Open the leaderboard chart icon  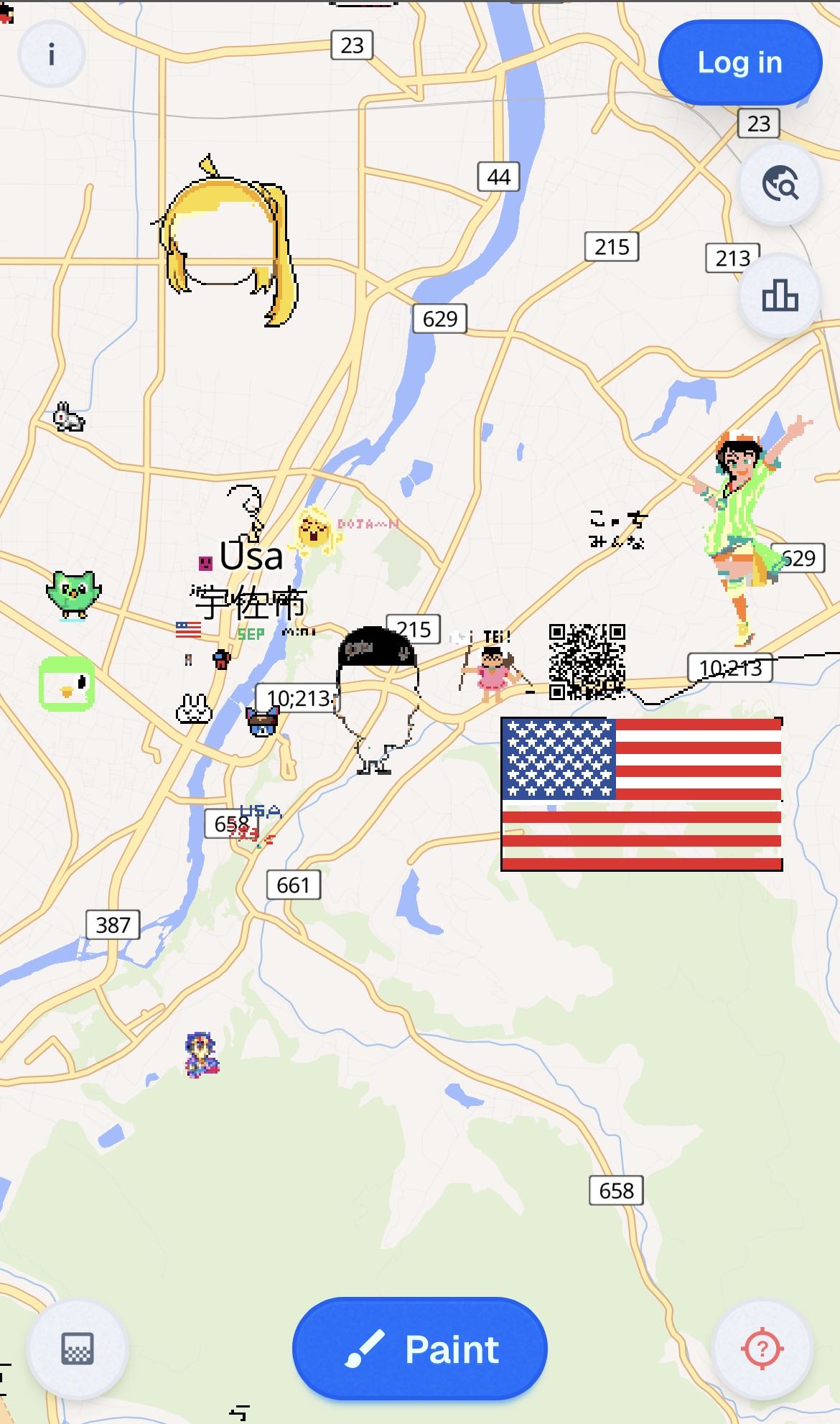pos(780,295)
